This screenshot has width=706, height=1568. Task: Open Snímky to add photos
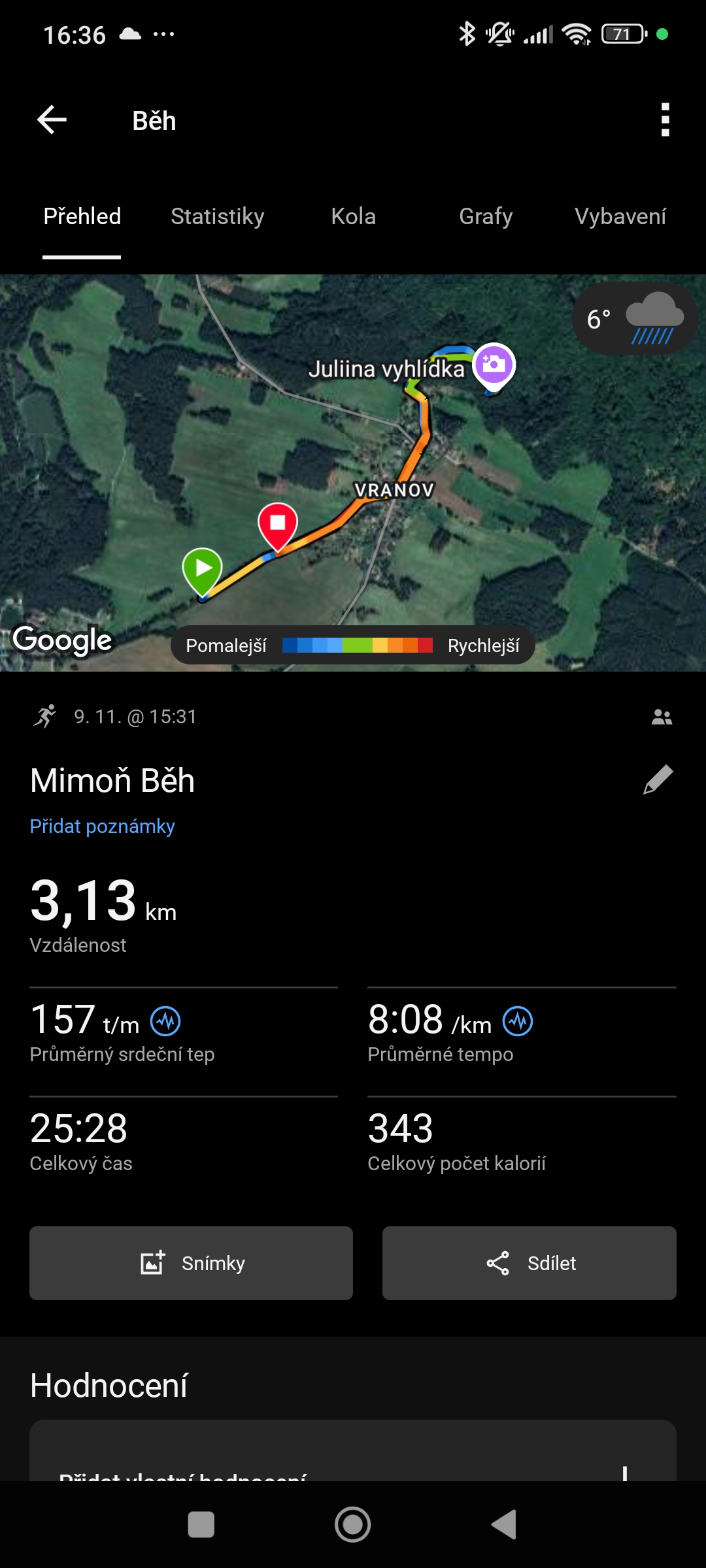point(191,1263)
